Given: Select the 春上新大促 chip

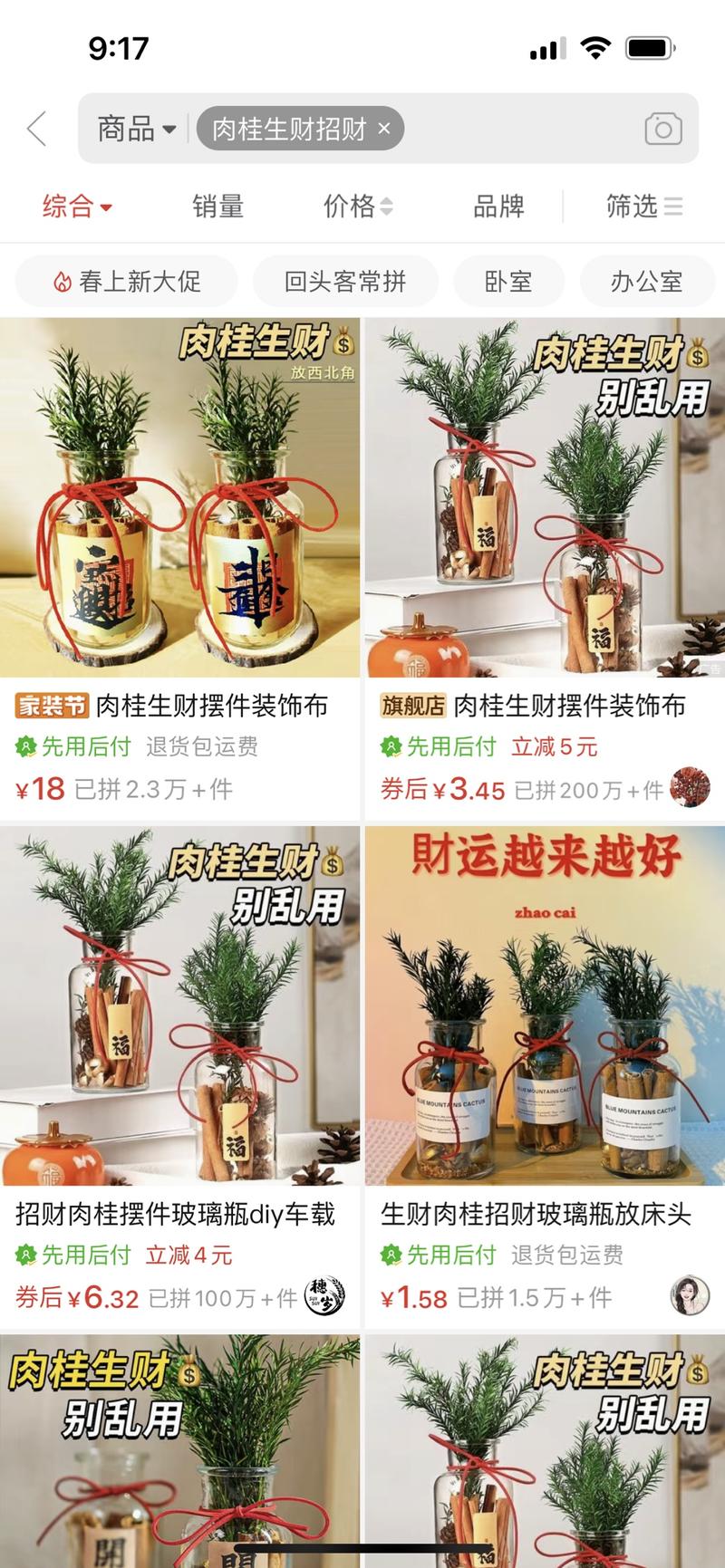Looking at the screenshot, I should point(127,282).
